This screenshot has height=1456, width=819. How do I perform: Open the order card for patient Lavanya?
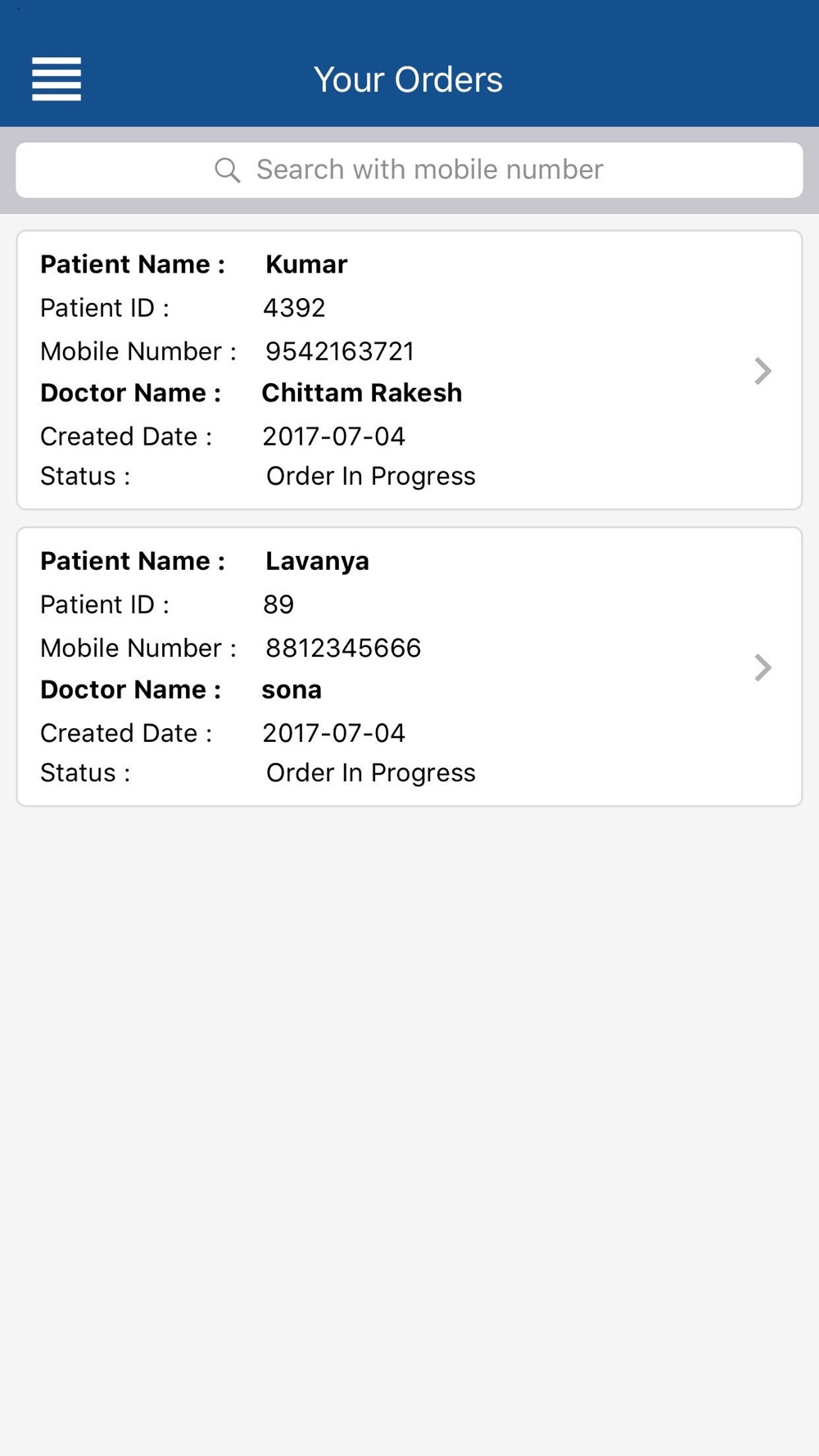click(x=409, y=667)
